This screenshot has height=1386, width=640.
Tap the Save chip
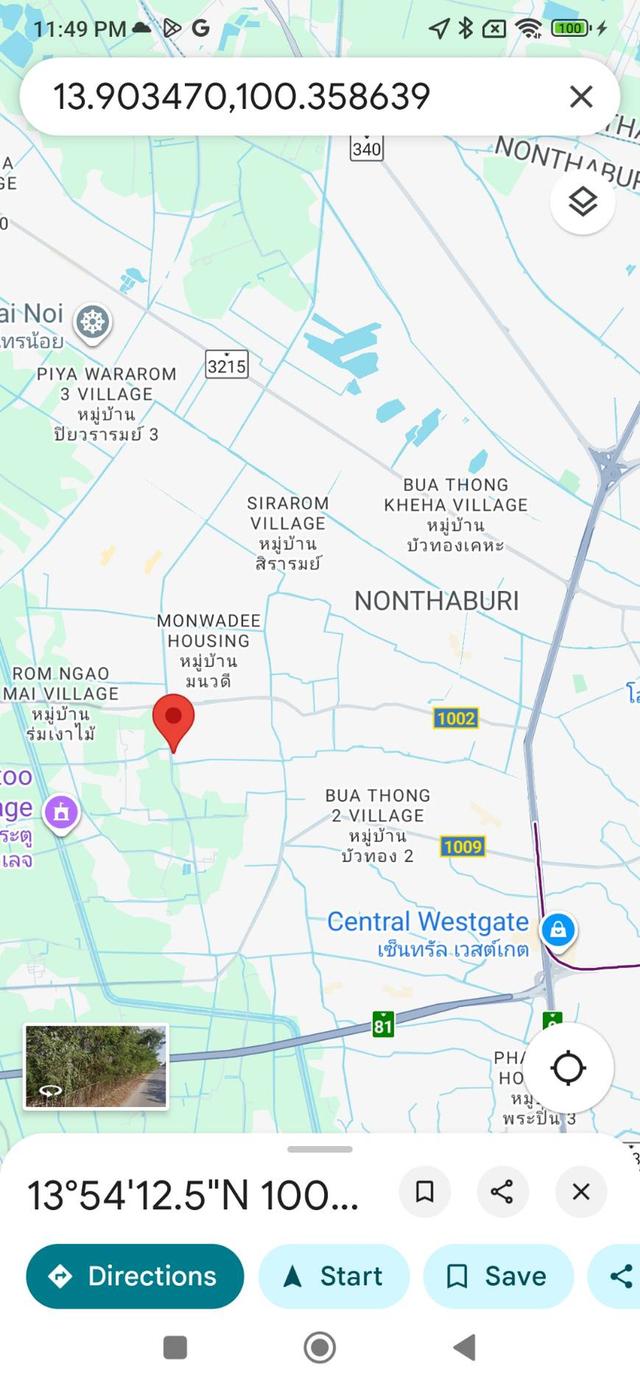[497, 1276]
